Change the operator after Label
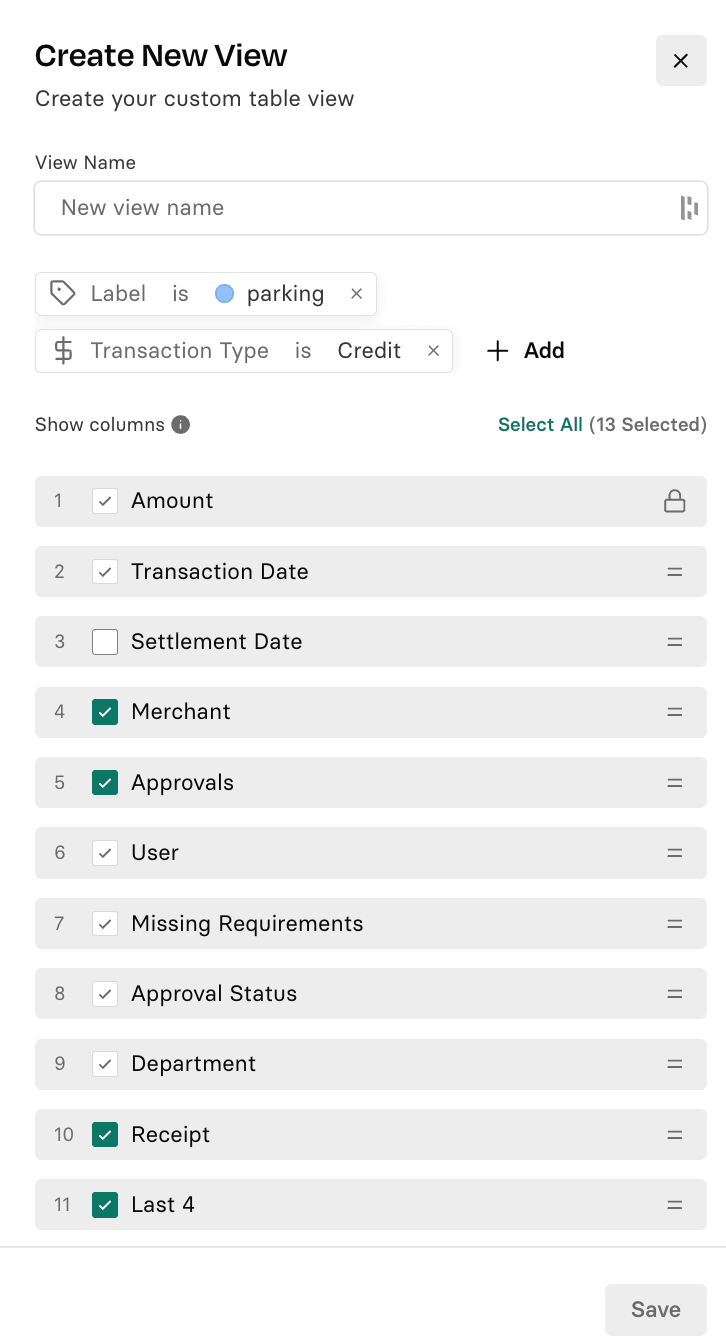 point(180,293)
